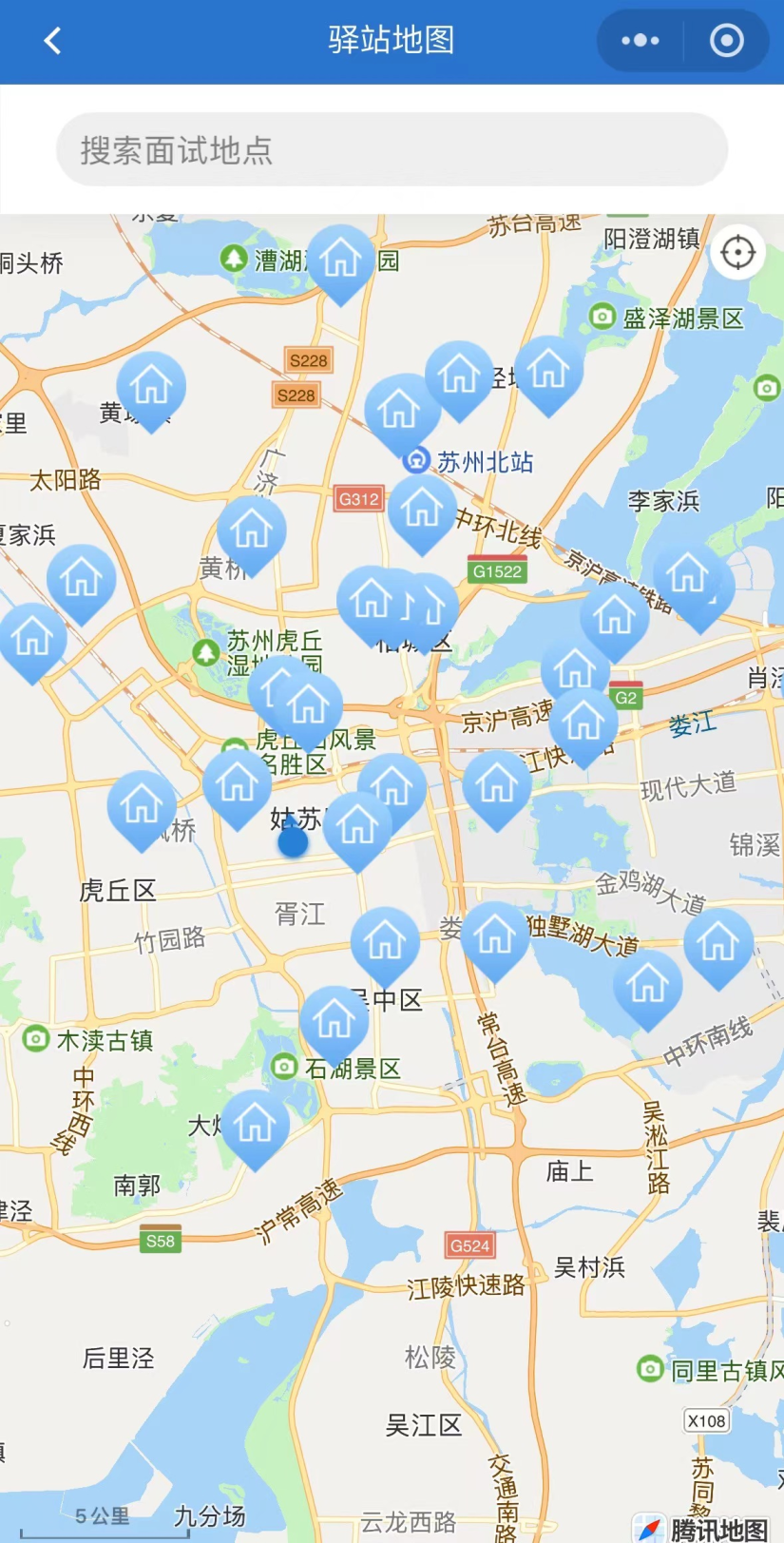
Task: Go back from the 驿站地图 page
Action: [53, 41]
